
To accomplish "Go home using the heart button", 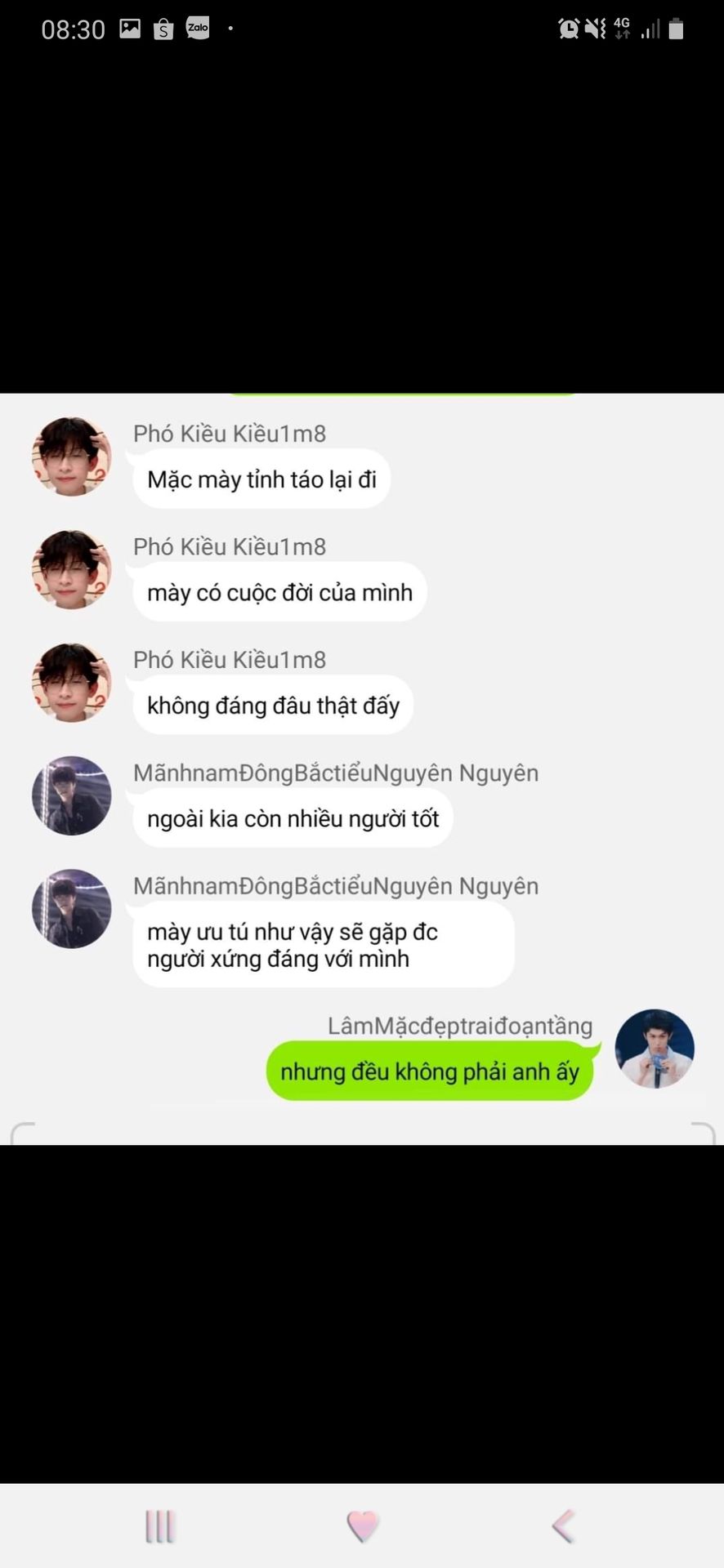I will (362, 1526).
